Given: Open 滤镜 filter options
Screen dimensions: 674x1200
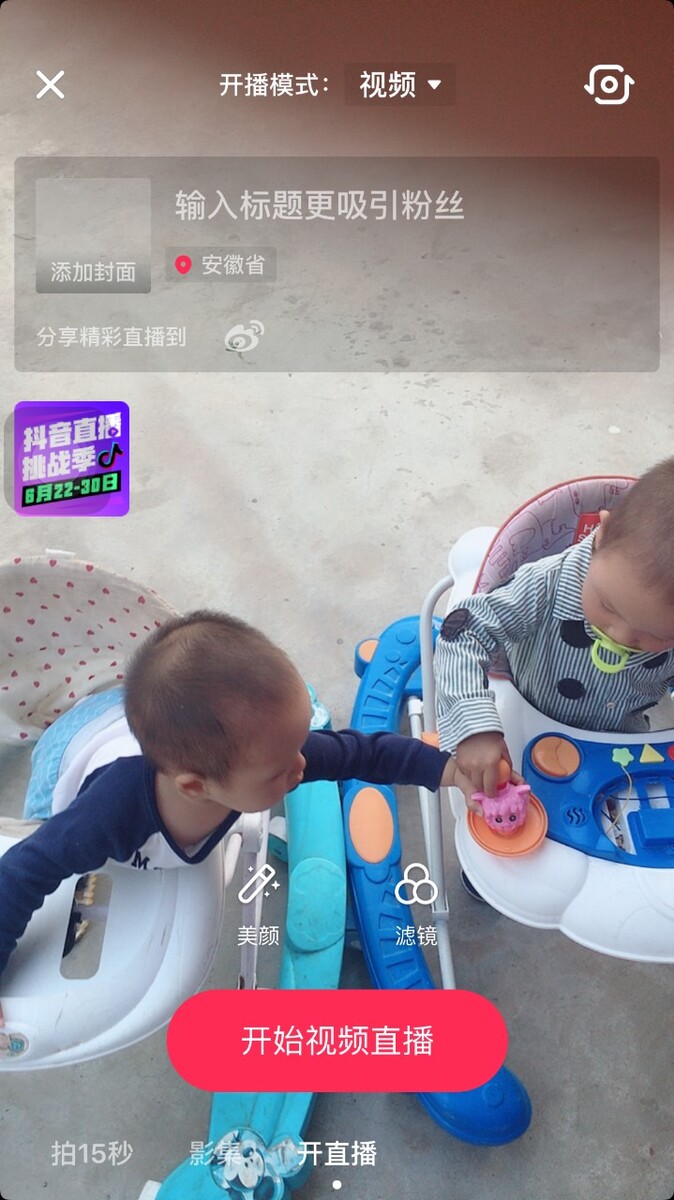Looking at the screenshot, I should click(x=416, y=904).
